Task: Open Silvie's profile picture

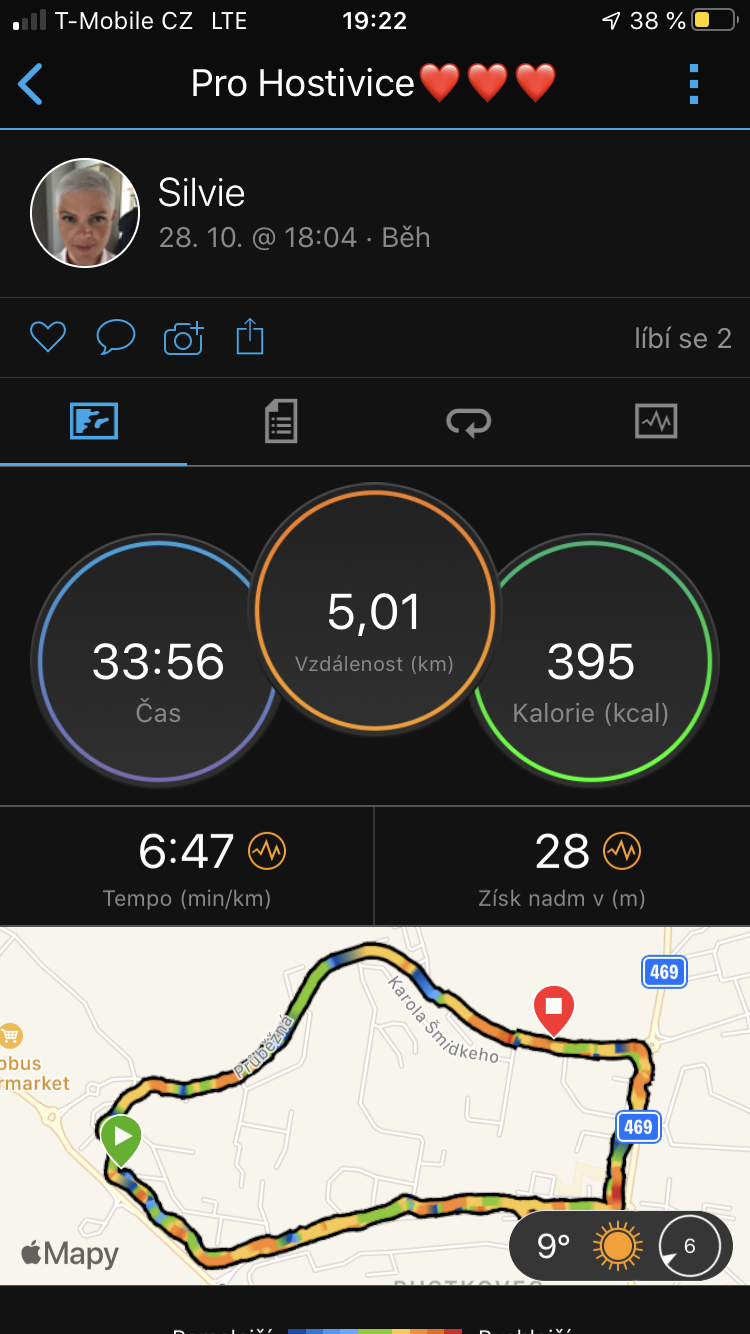Action: [85, 213]
